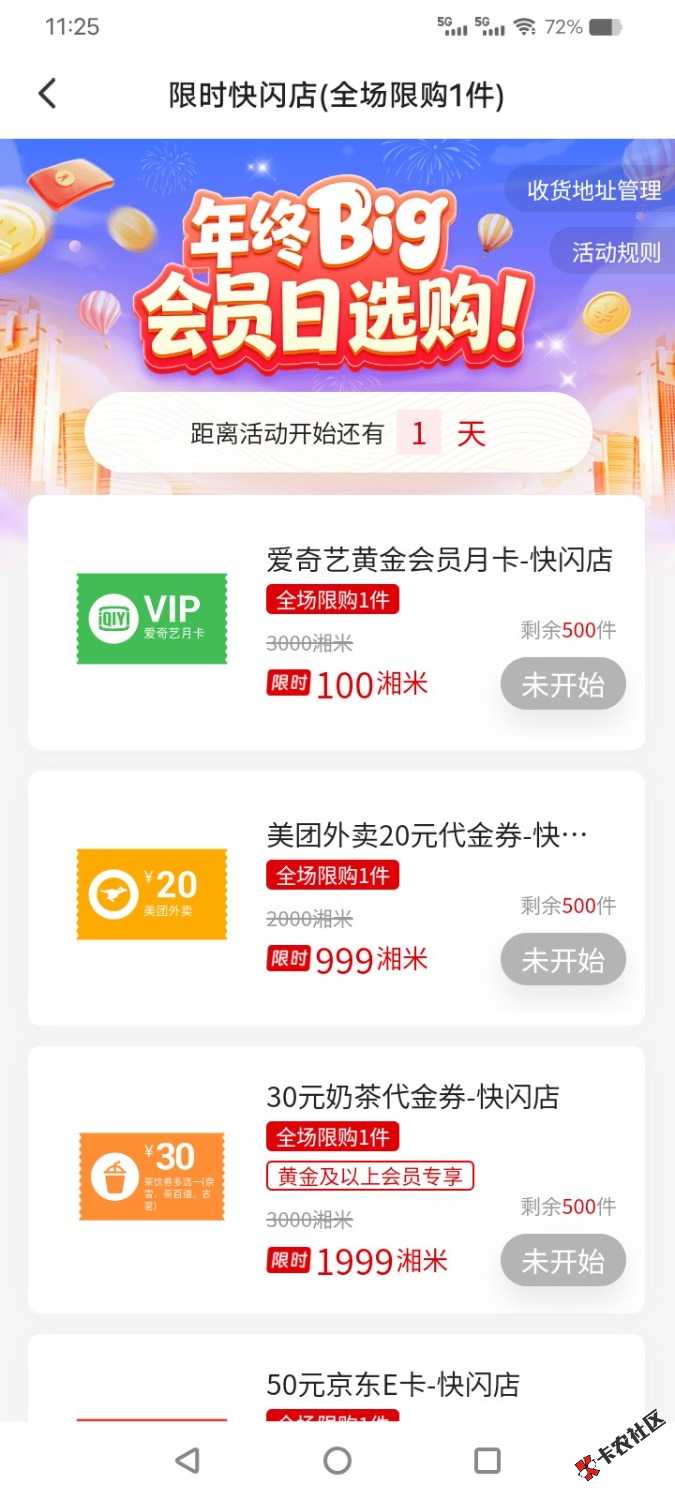Open 收货地址管理 address management
Screen dimensions: 675x1500
pyautogui.click(x=594, y=190)
